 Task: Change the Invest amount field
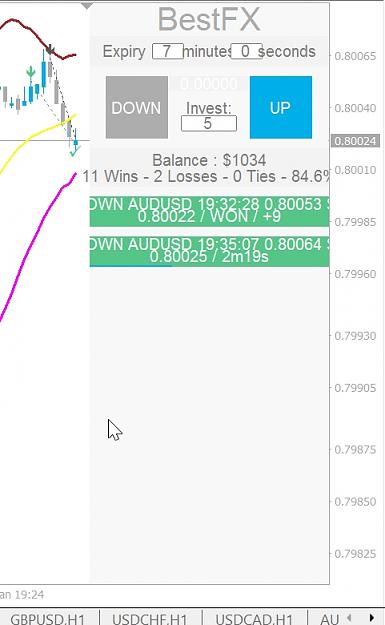(x=209, y=123)
